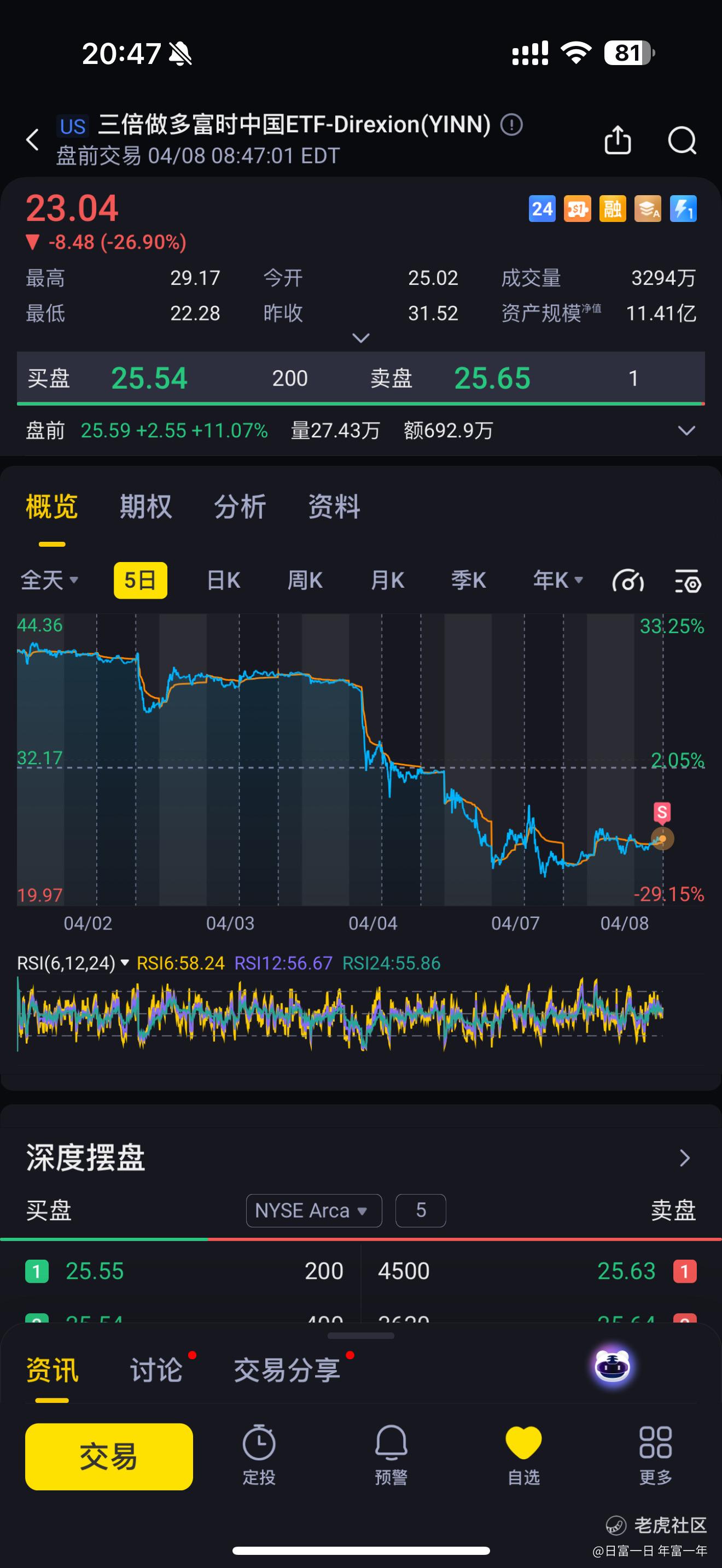Open the chart settings icon
Screen dimensions: 722x1568
pos(688,581)
